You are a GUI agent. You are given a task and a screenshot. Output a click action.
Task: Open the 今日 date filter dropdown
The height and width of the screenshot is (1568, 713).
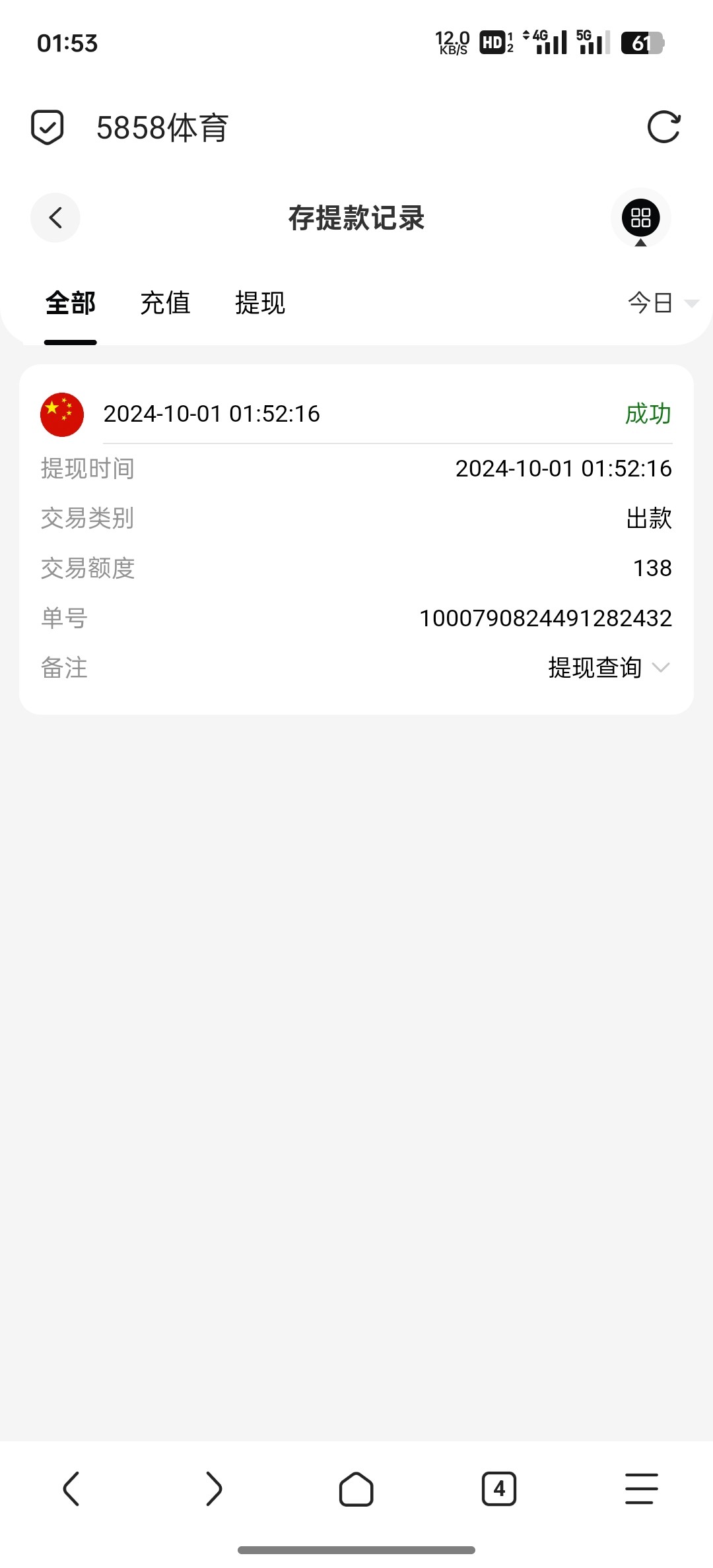coord(663,303)
